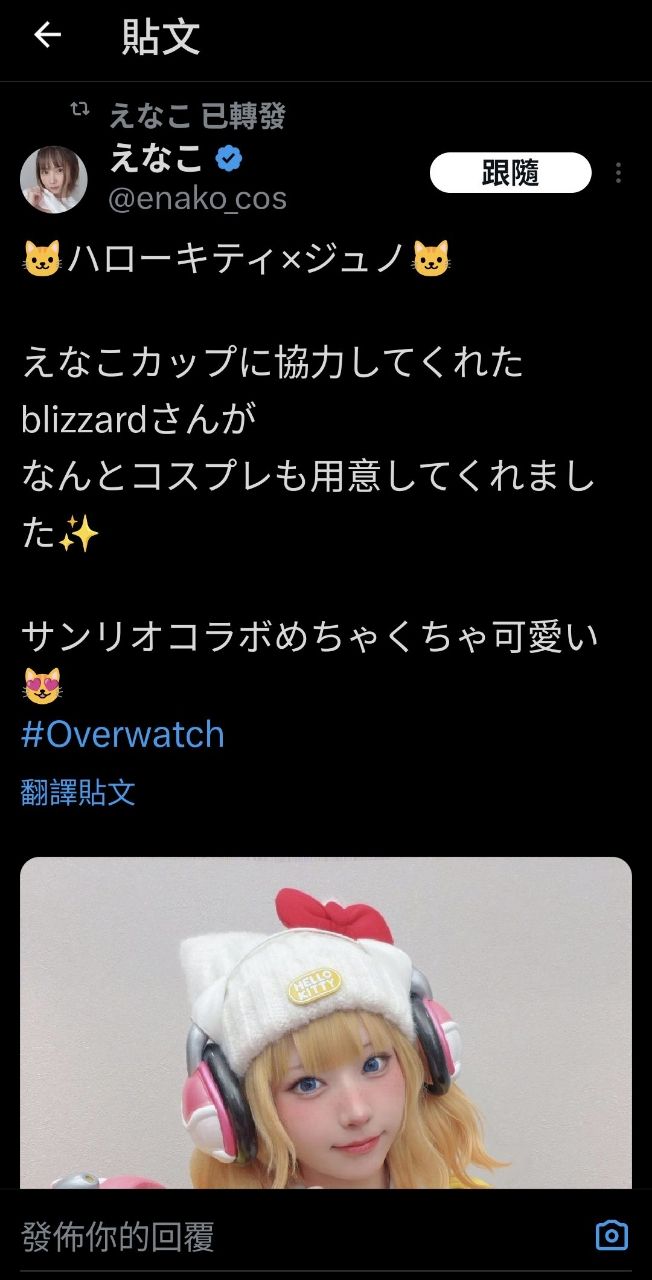The height and width of the screenshot is (1280, 652).
Task: Open the post's three-dot overflow menu
Action: point(618,173)
